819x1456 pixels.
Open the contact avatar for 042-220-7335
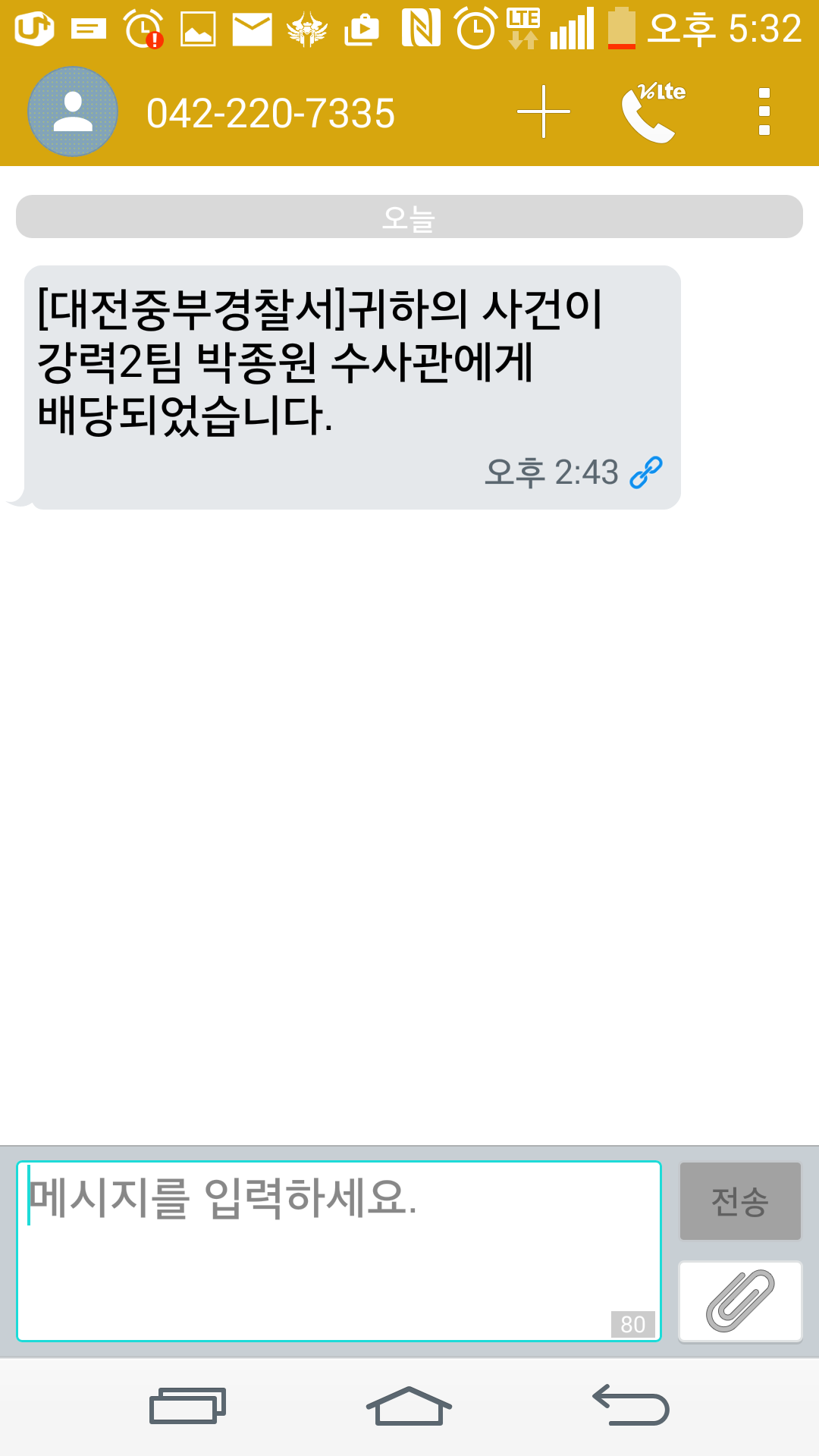pyautogui.click(x=73, y=111)
